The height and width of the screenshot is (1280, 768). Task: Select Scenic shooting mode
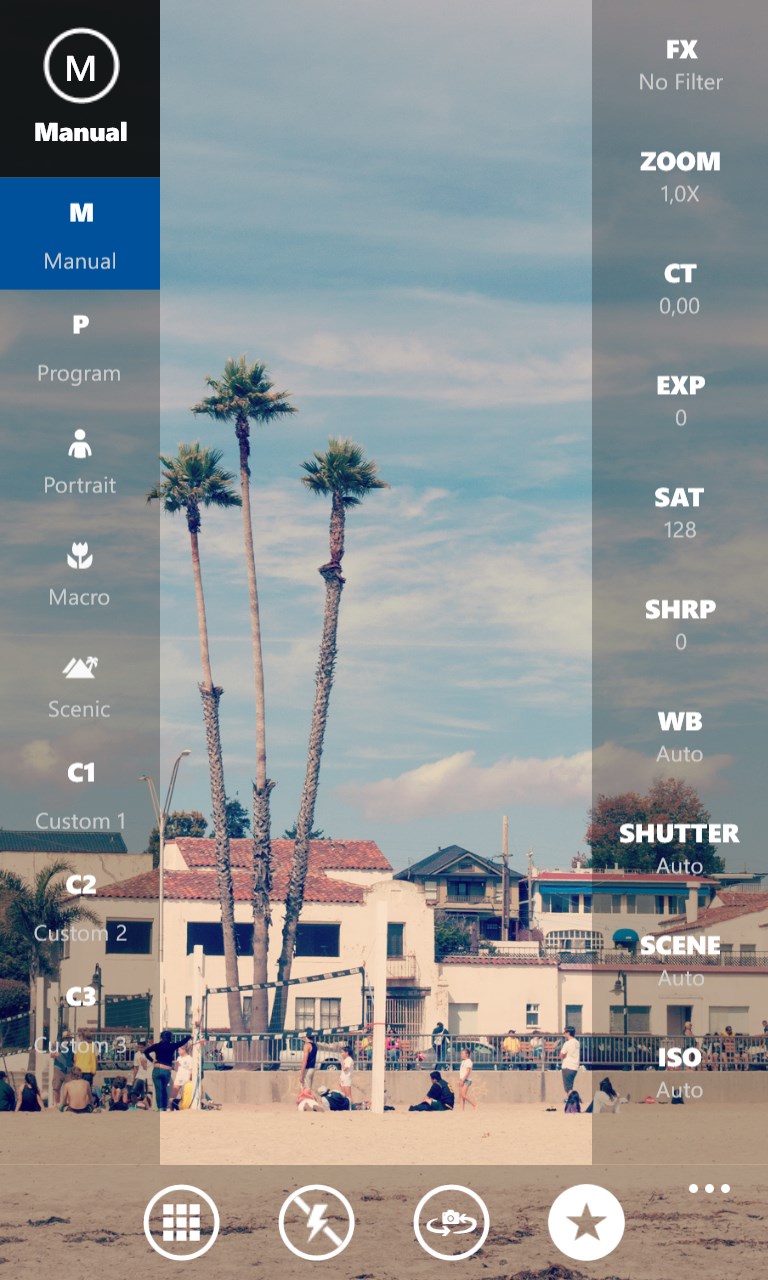pyautogui.click(x=79, y=683)
